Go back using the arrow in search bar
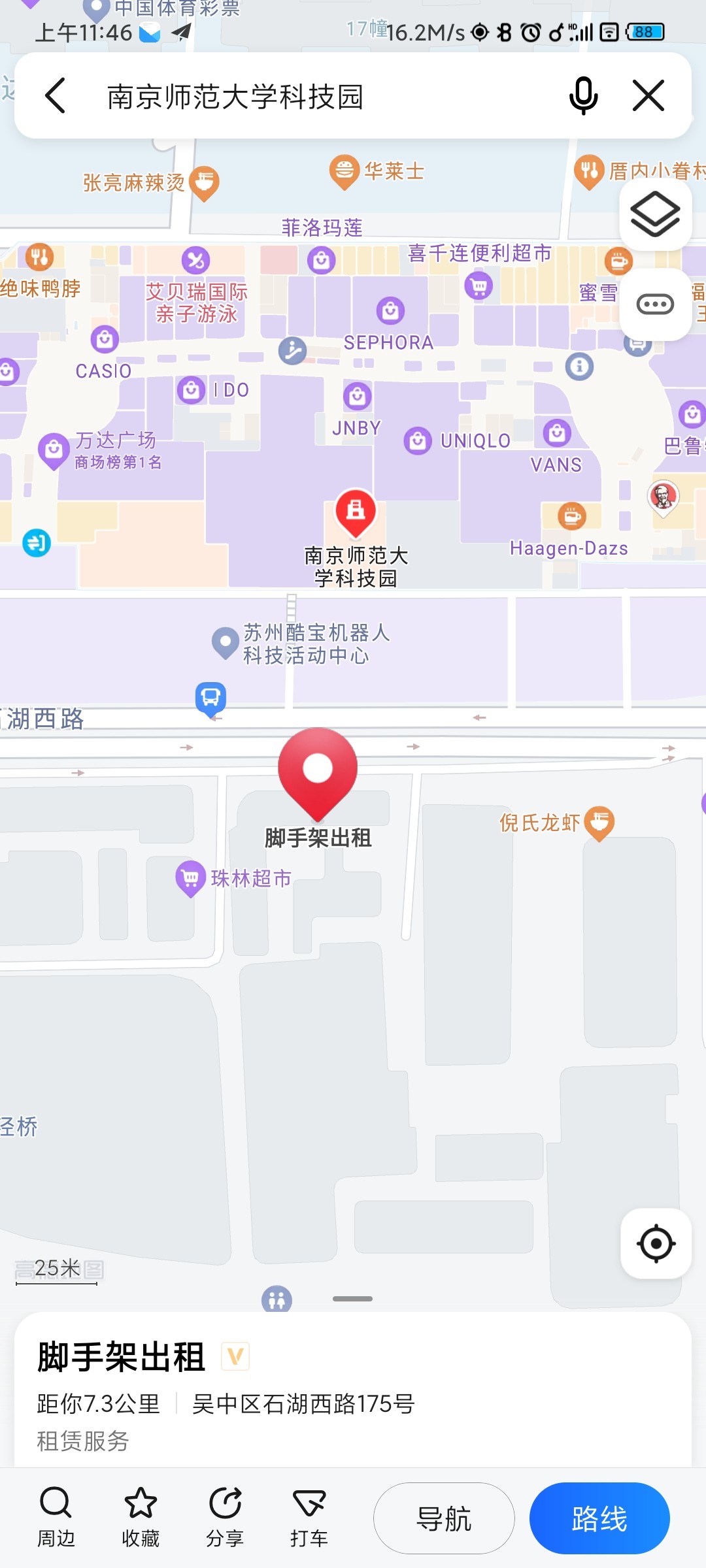 [x=56, y=96]
